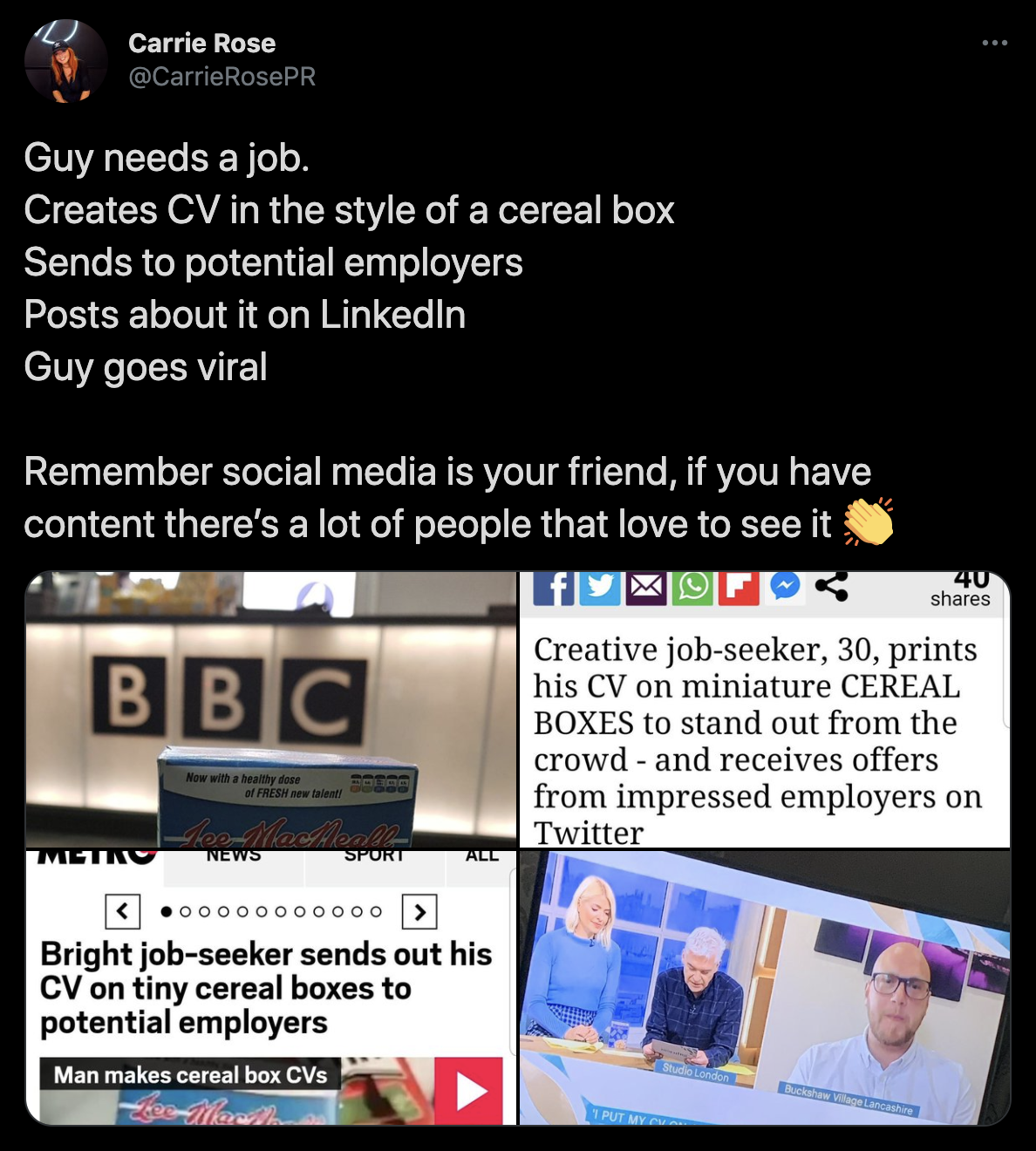Expand the TV studio interview photo
The height and width of the screenshot is (1151, 1036).
(x=765, y=987)
